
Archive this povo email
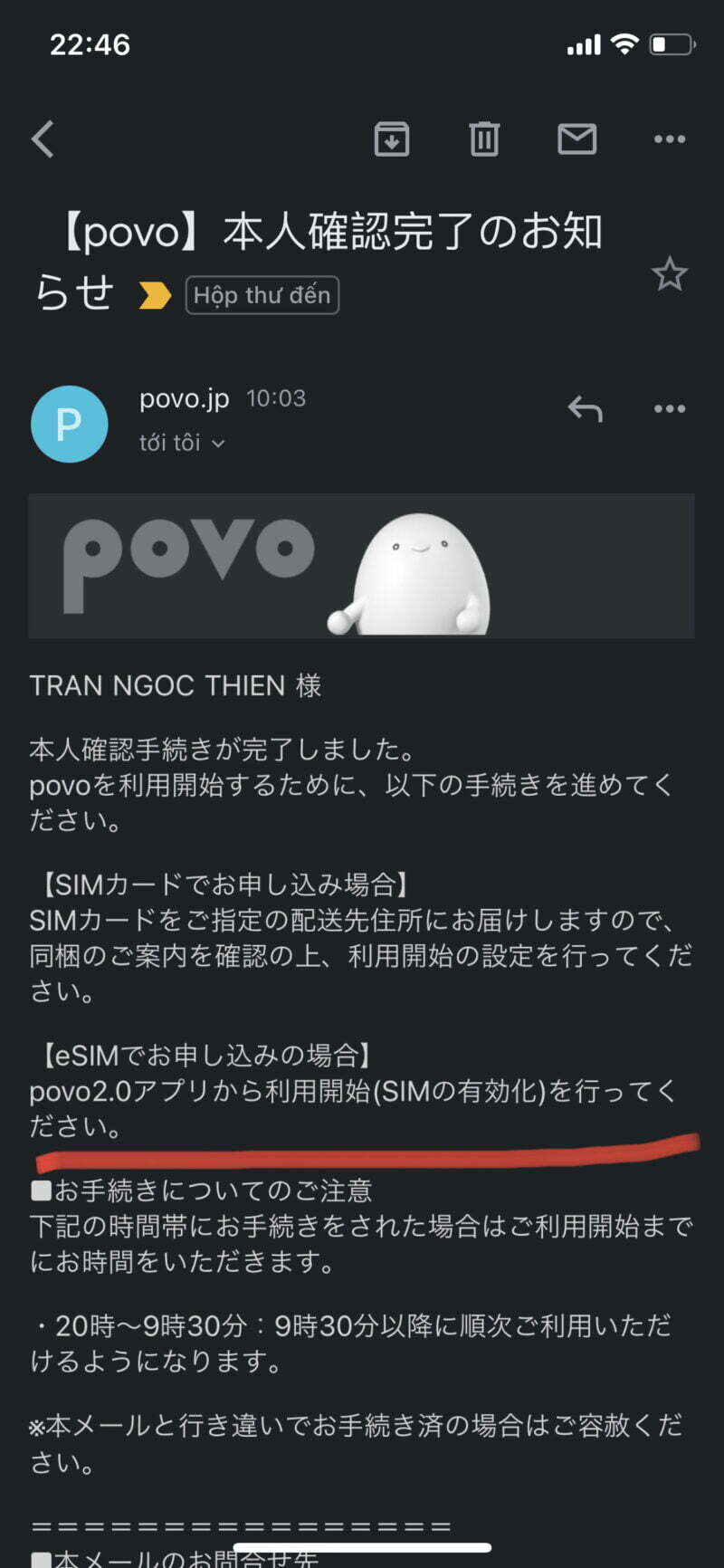coord(392,139)
